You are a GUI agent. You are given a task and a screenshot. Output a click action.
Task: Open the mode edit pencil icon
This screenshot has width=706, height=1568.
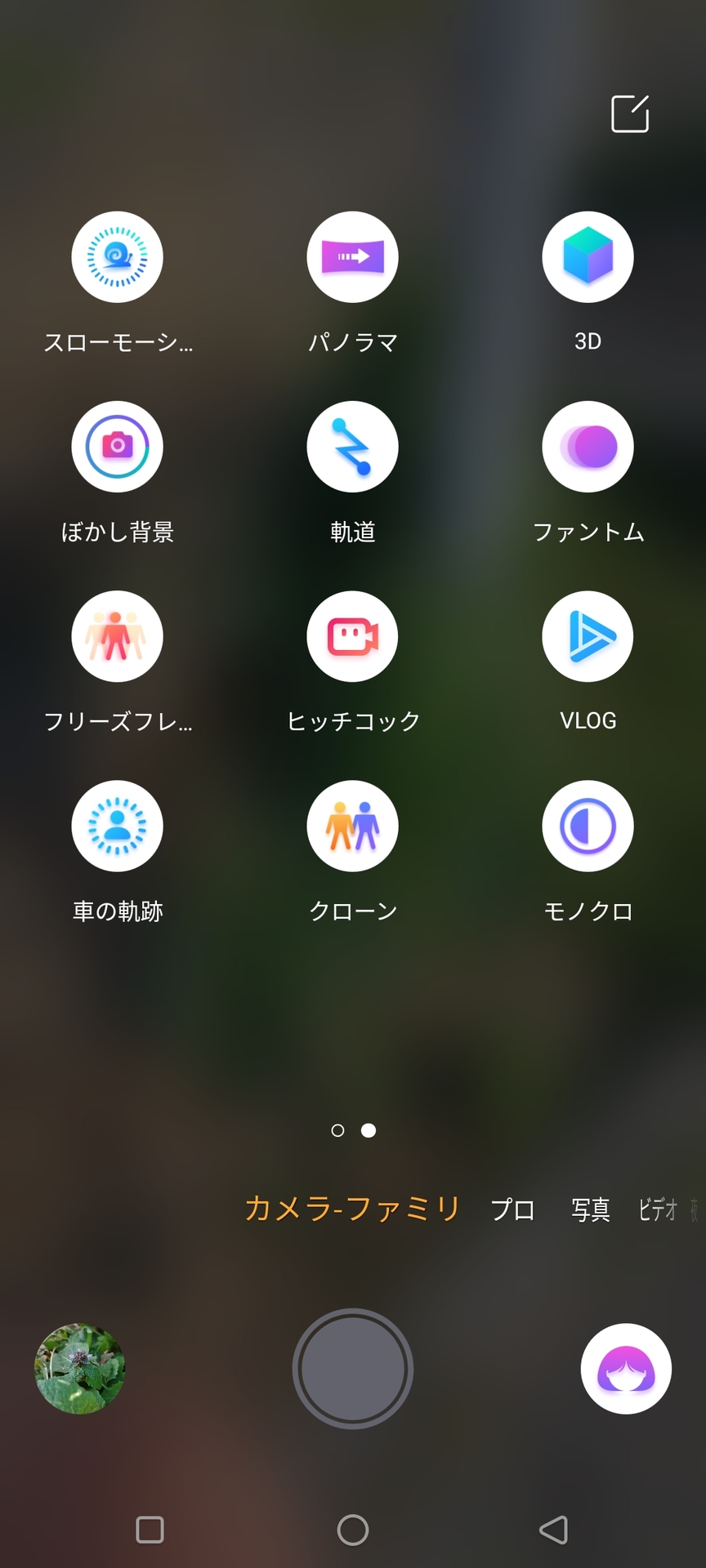click(629, 113)
